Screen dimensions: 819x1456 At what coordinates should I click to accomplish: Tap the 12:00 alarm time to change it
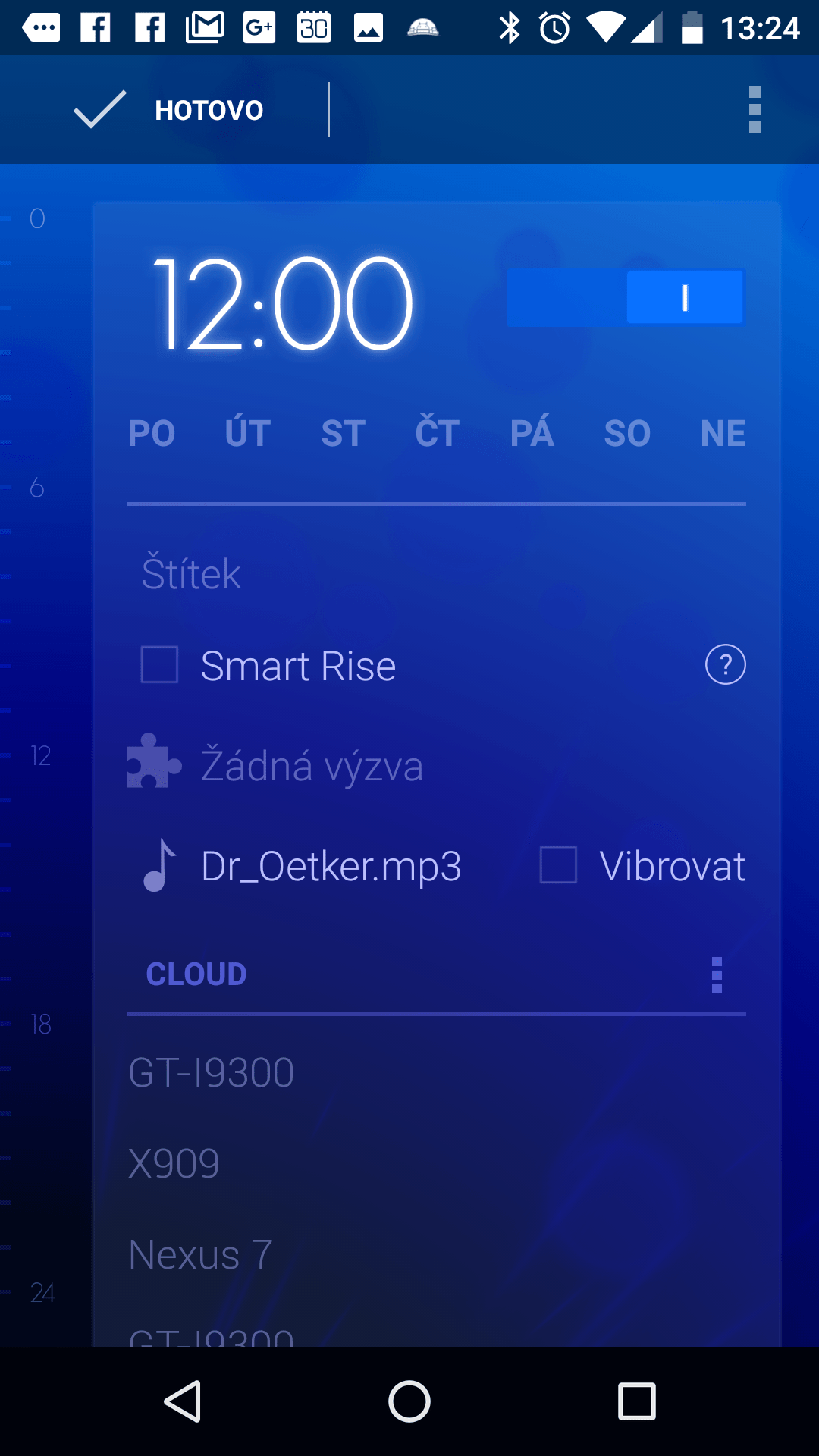(x=283, y=303)
